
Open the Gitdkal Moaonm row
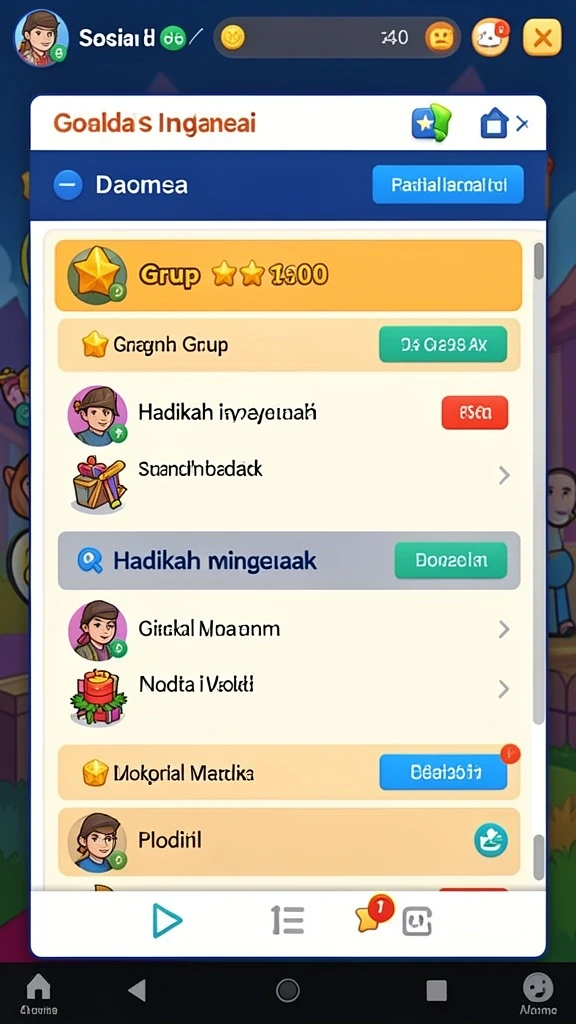[x=289, y=630]
